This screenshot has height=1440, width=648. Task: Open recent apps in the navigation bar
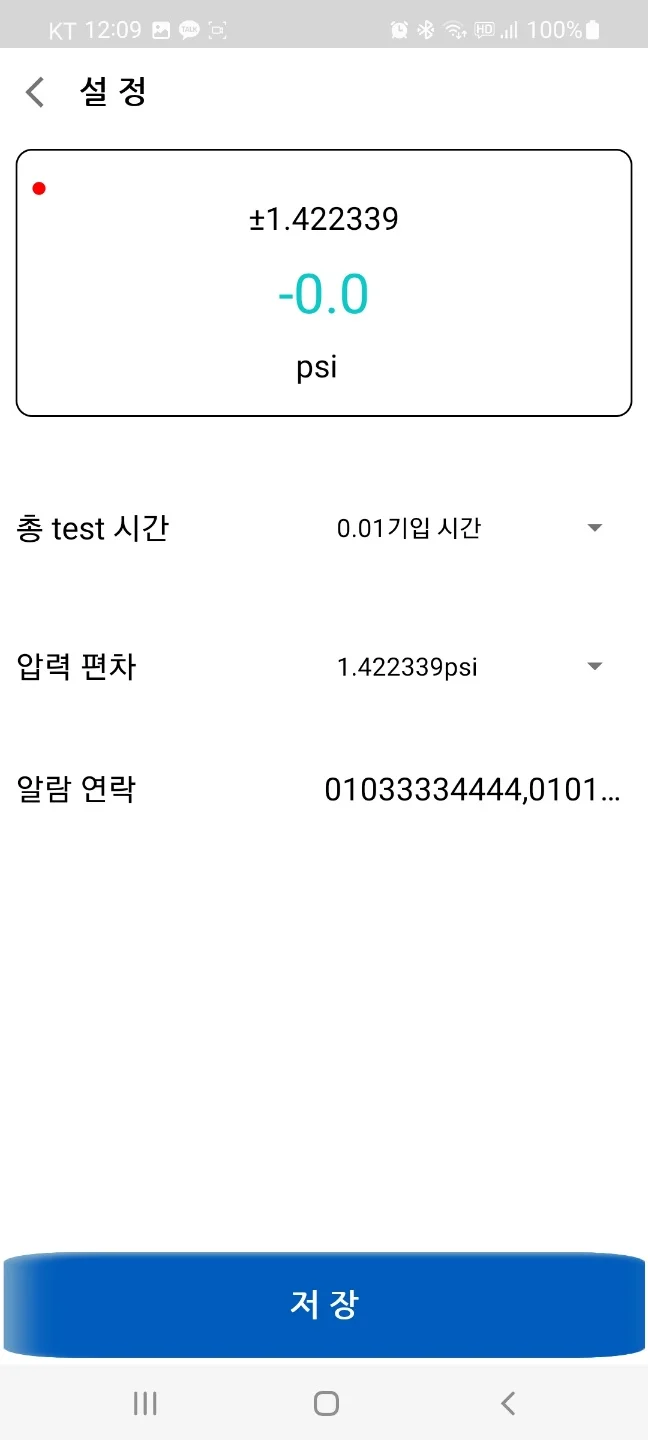pos(145,1403)
